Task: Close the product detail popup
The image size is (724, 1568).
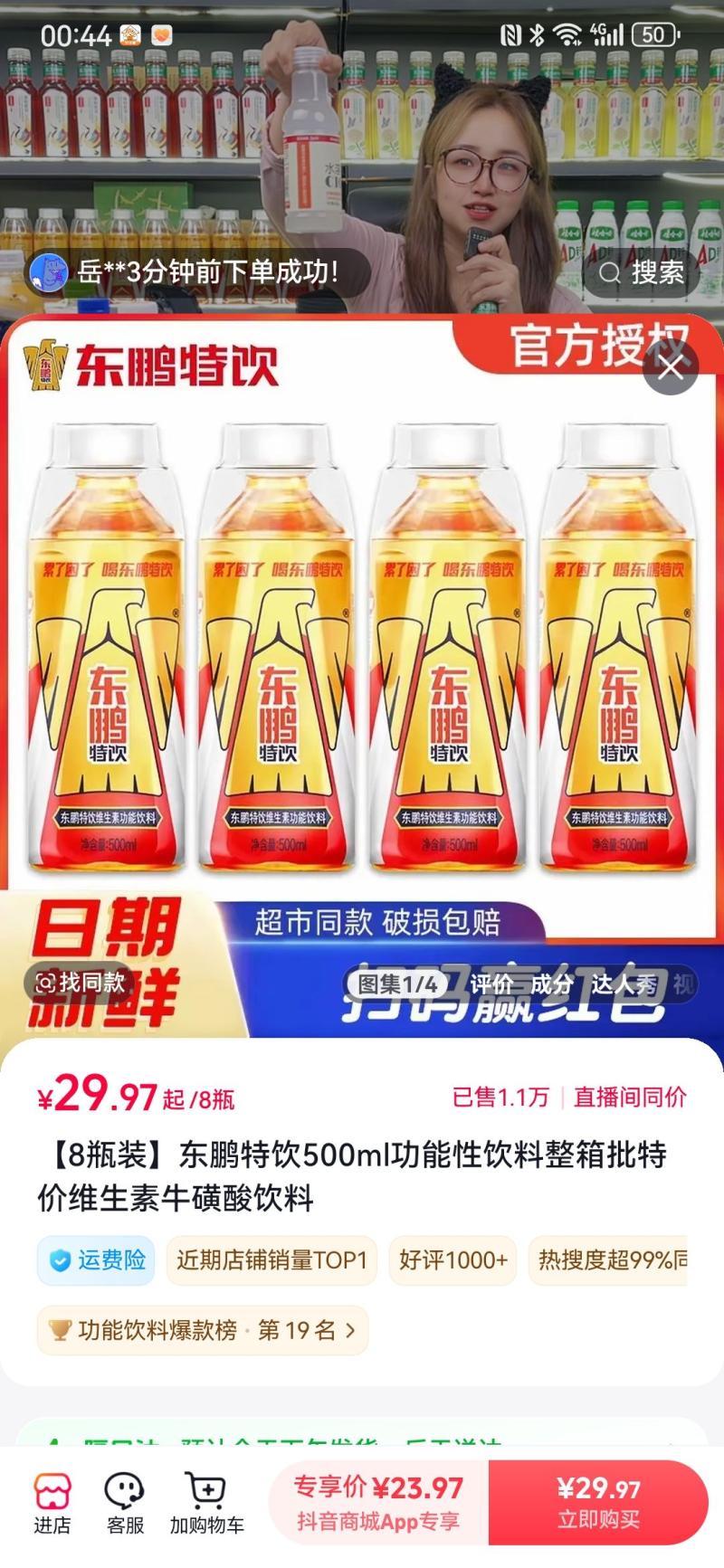Action: [671, 367]
